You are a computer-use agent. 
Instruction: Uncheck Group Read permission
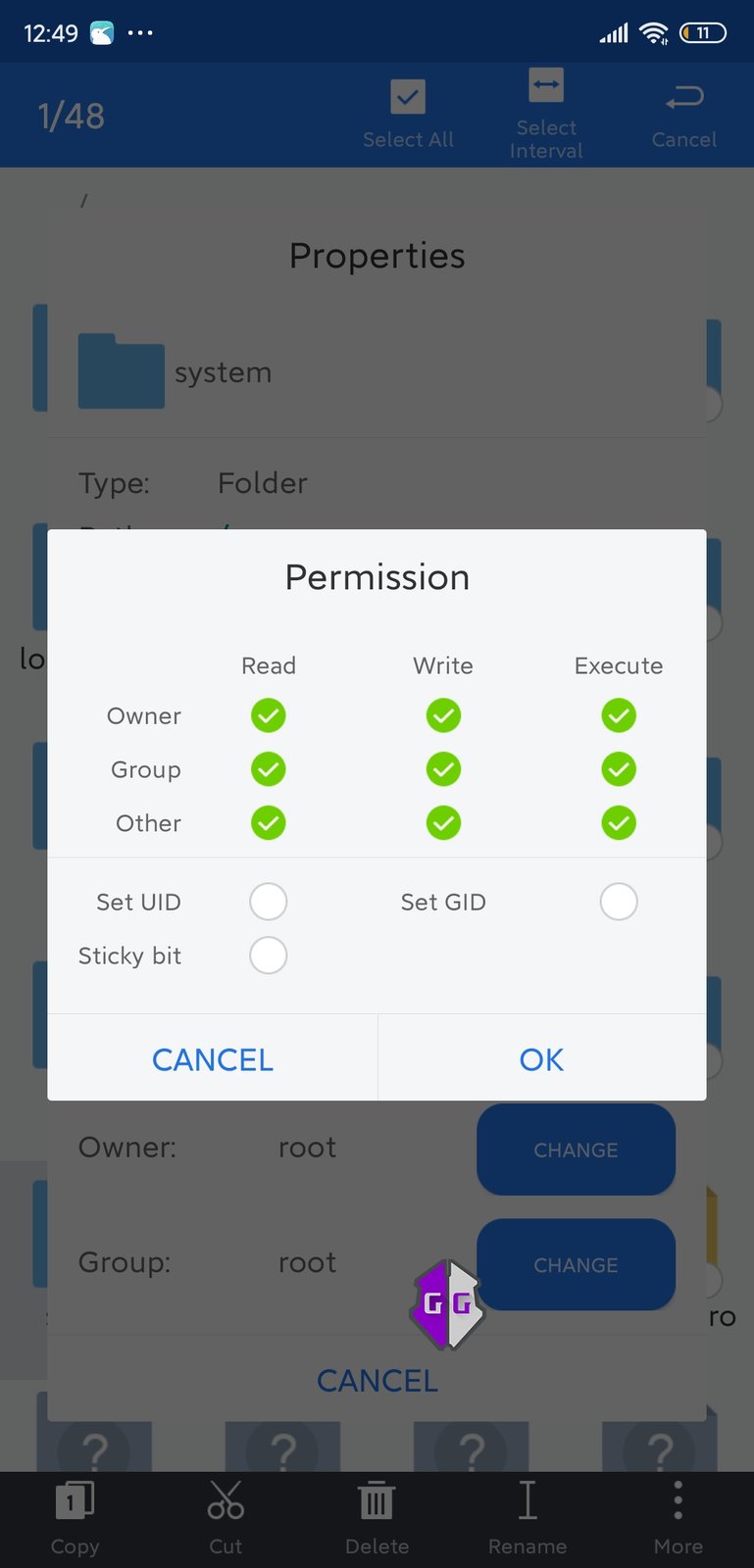(268, 769)
